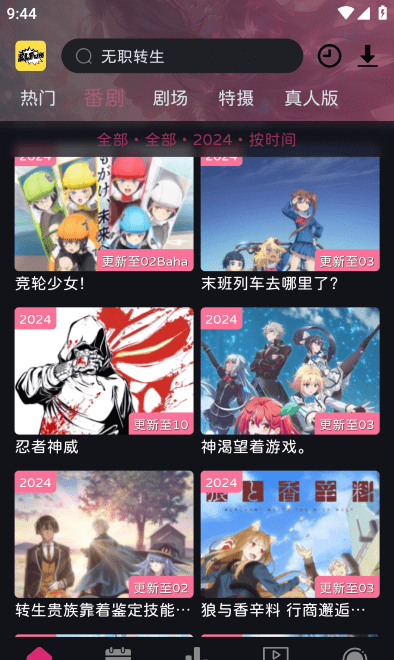Viewport: 394px width, 660px height.
Task: Open 狼与香辛料 行商邂逅 card
Action: 290,545
